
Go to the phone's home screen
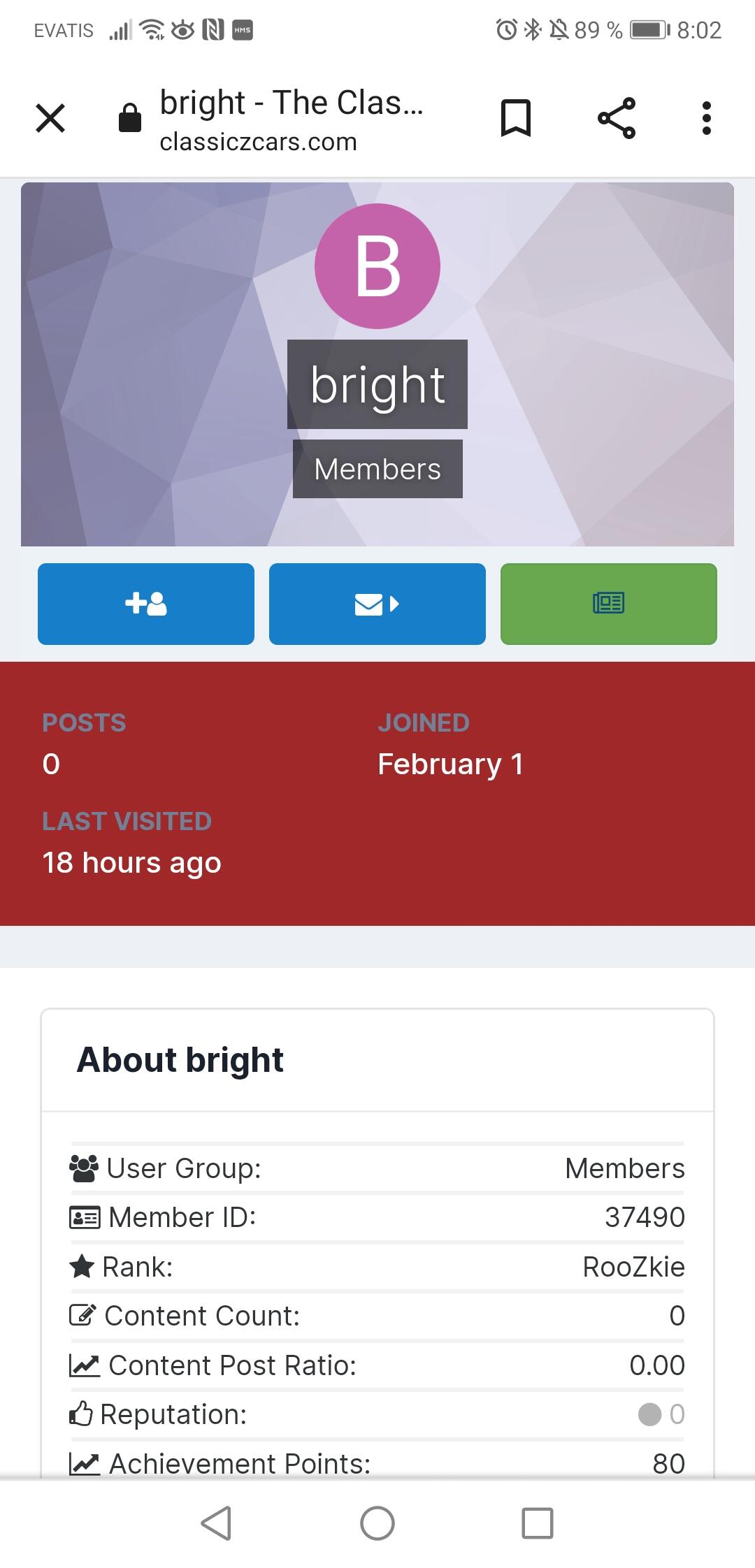(377, 1523)
